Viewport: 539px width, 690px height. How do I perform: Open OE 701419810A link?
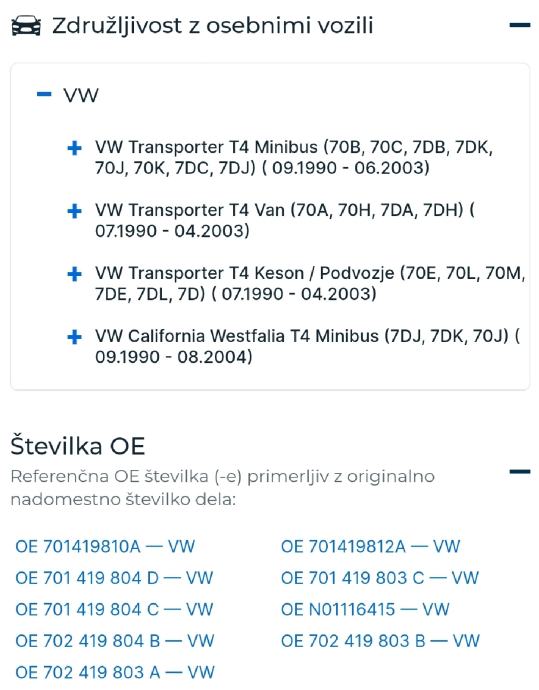[x=105, y=547]
